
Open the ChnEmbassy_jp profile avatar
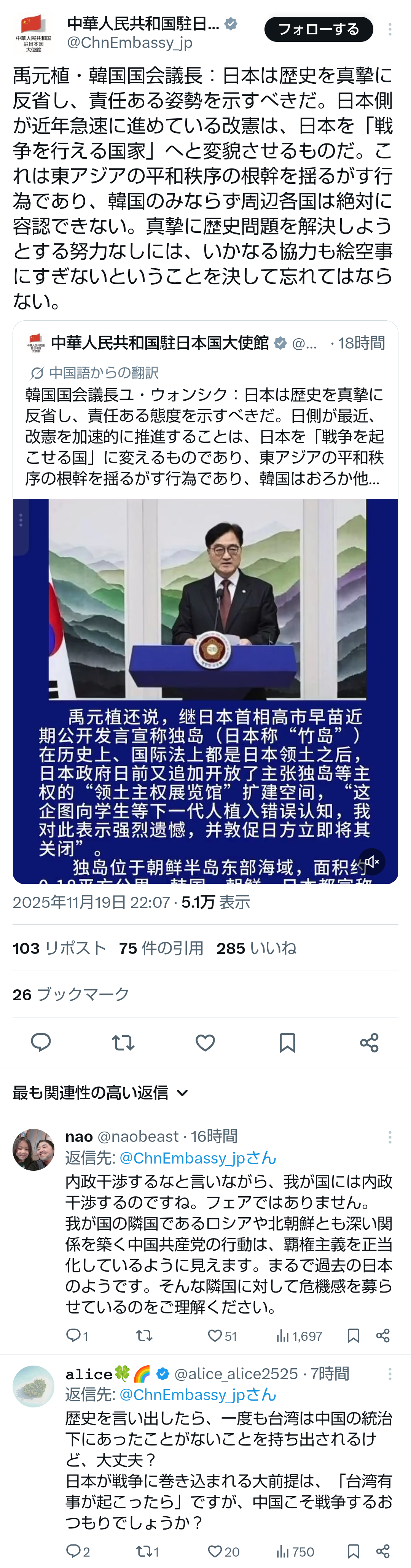[x=33, y=33]
